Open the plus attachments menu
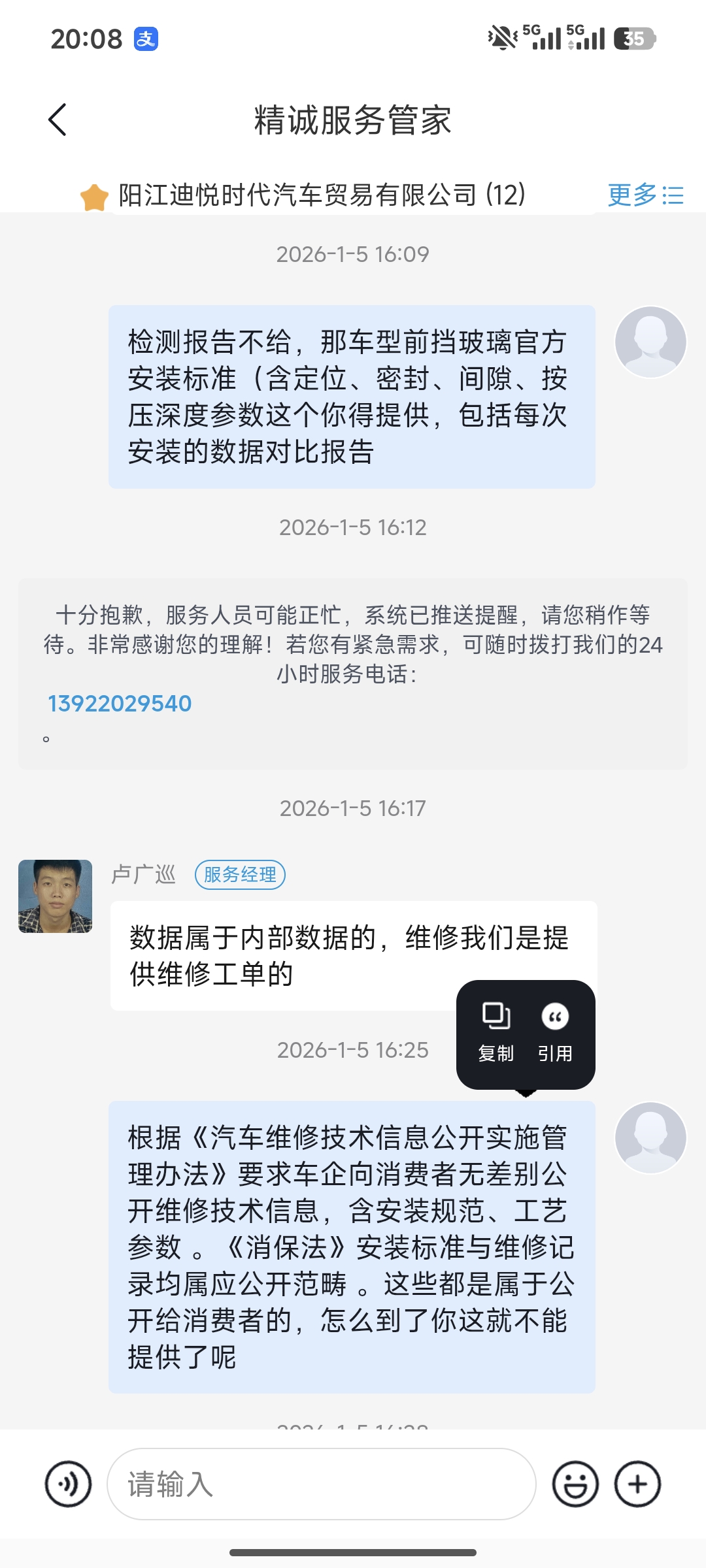Image resolution: width=706 pixels, height=1568 pixels. (x=637, y=1484)
